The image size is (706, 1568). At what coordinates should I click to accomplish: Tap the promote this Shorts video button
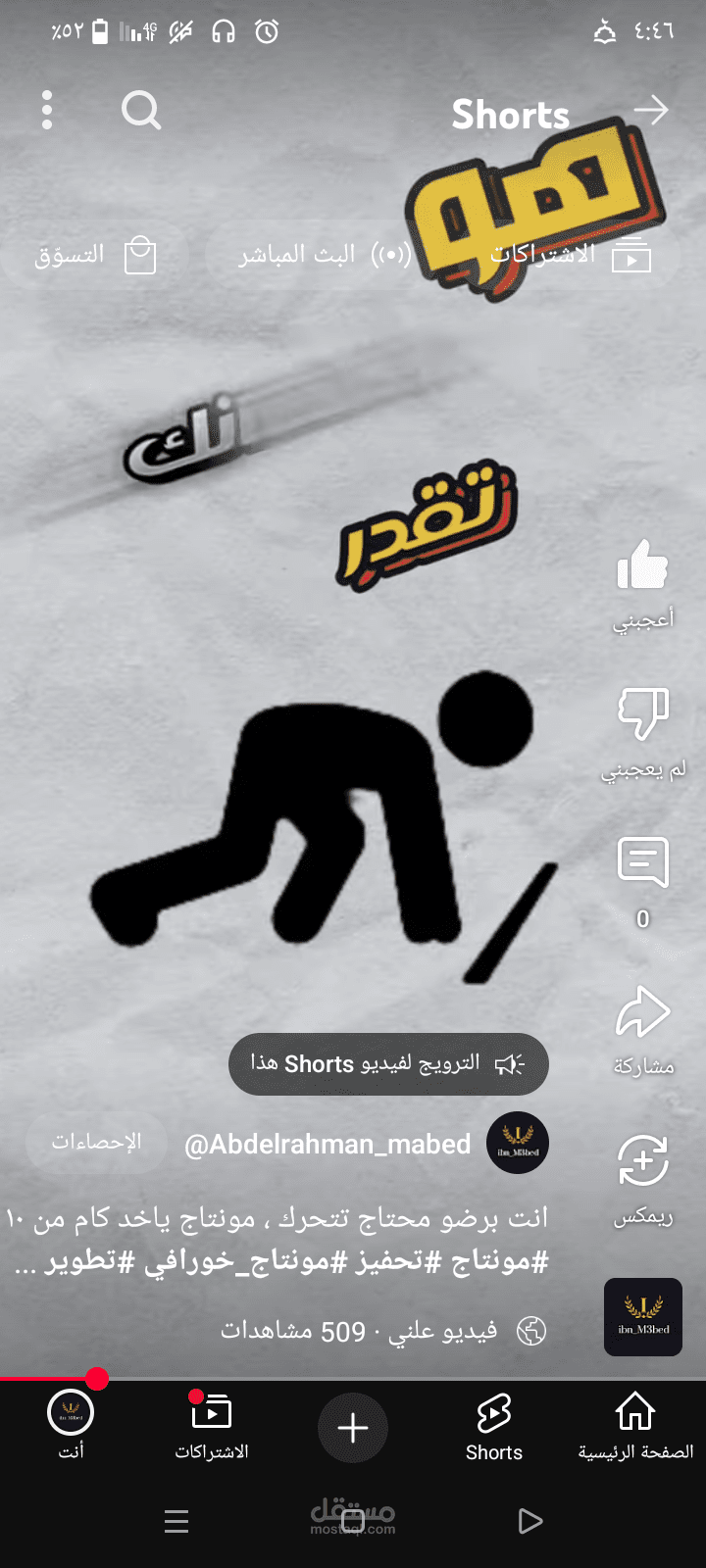[388, 1064]
